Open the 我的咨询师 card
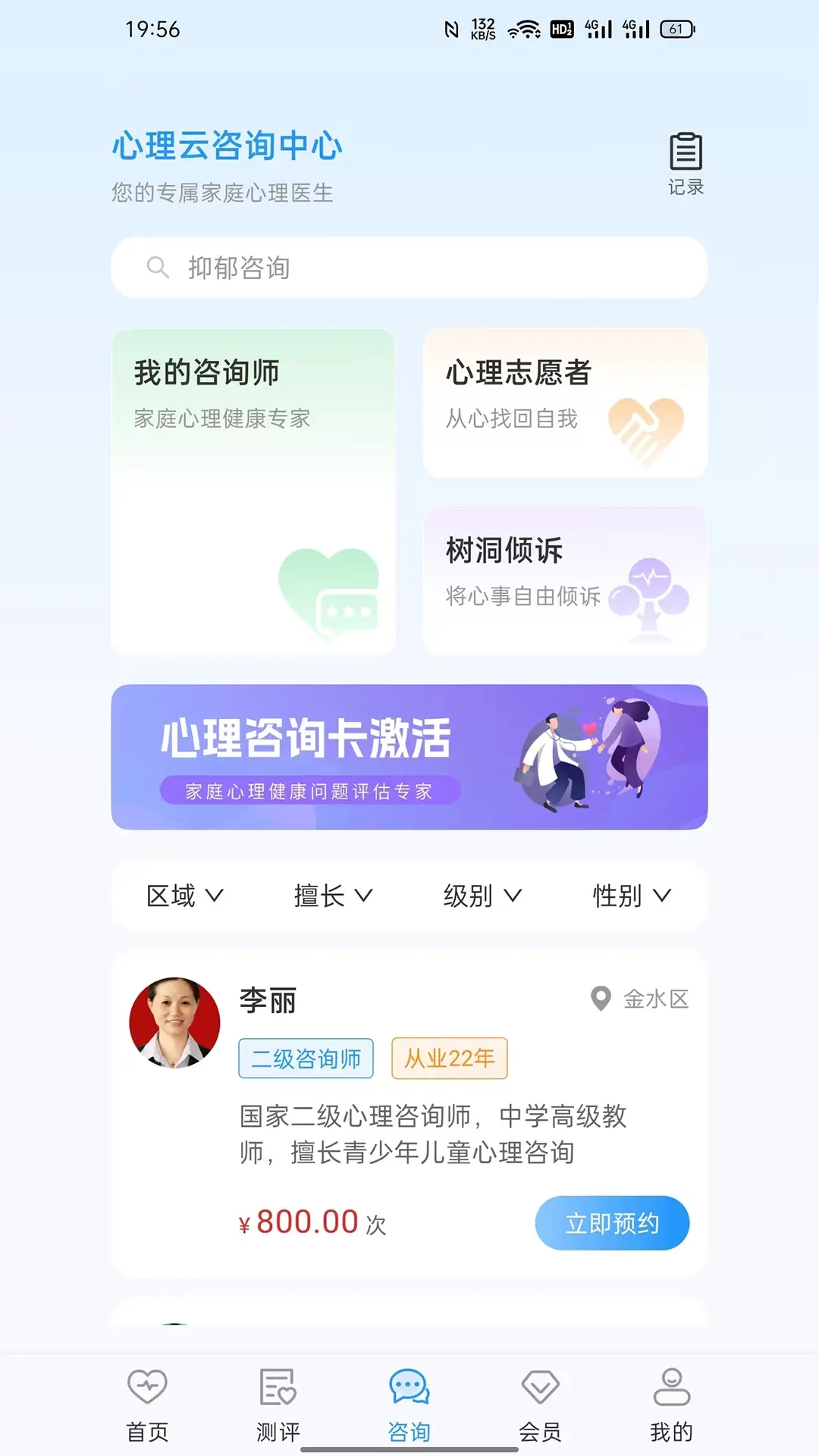819x1456 pixels. point(255,493)
